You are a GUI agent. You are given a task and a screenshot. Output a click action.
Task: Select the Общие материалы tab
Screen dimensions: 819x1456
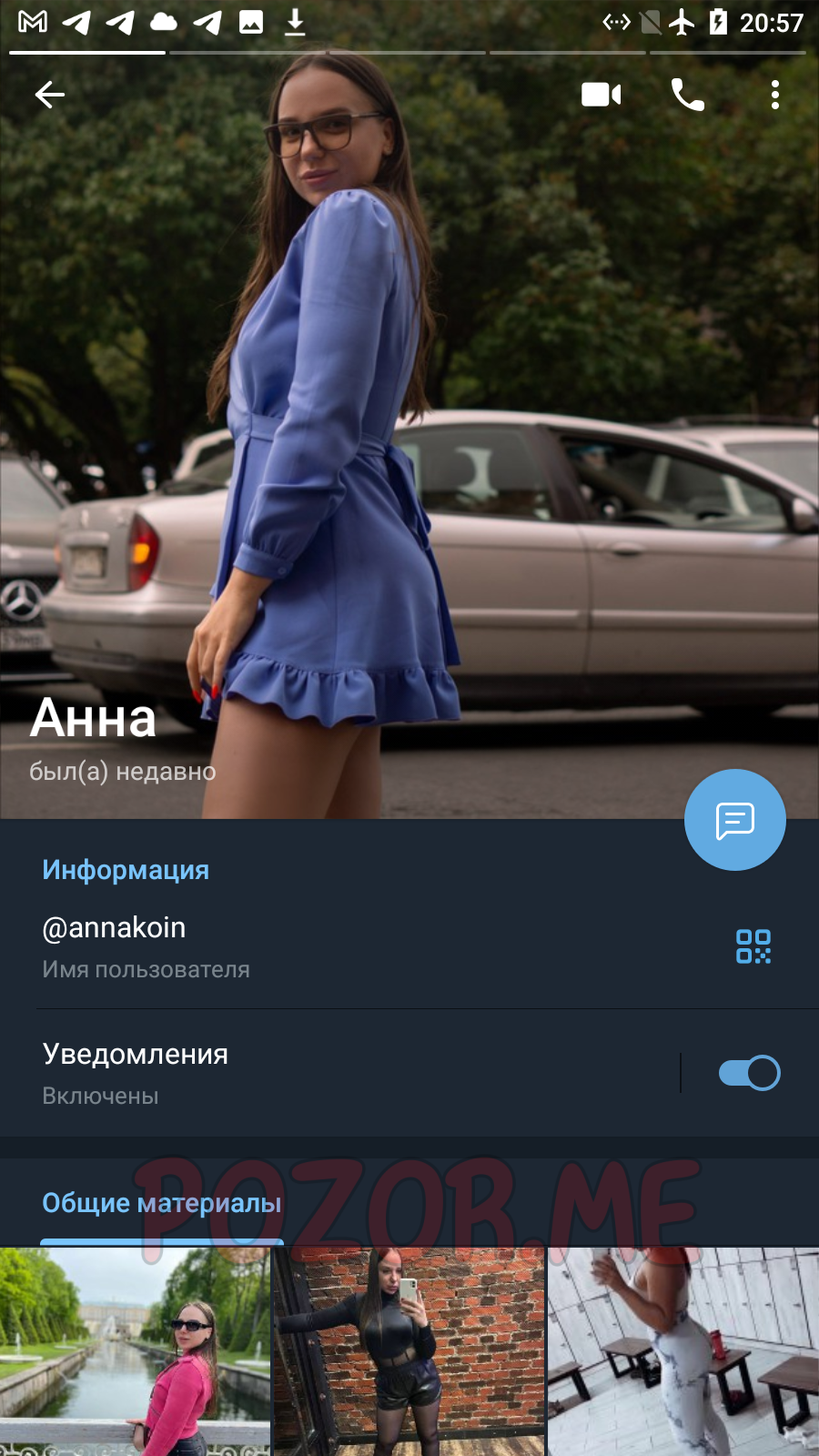pyautogui.click(x=162, y=1203)
